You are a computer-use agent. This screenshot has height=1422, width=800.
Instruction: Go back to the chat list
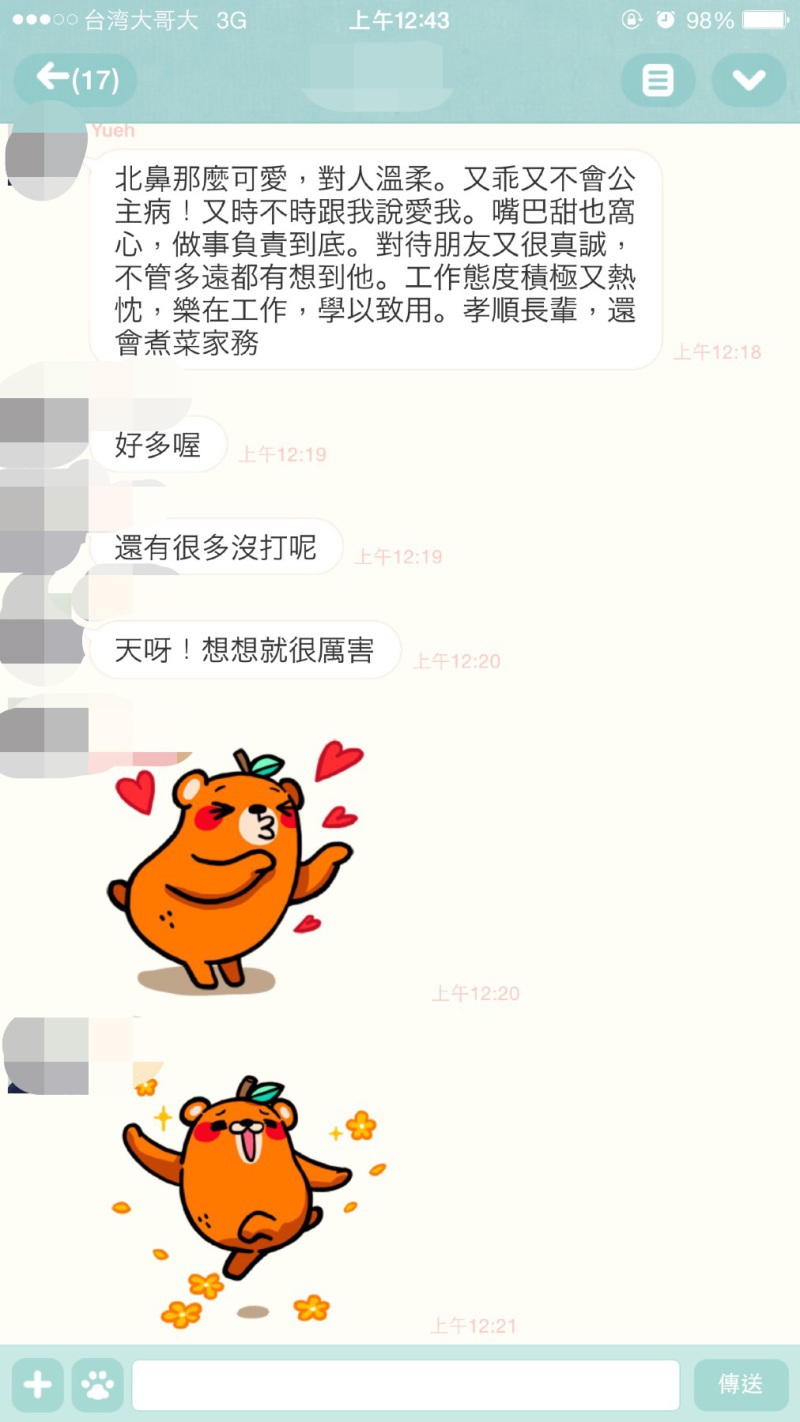[x=75, y=79]
